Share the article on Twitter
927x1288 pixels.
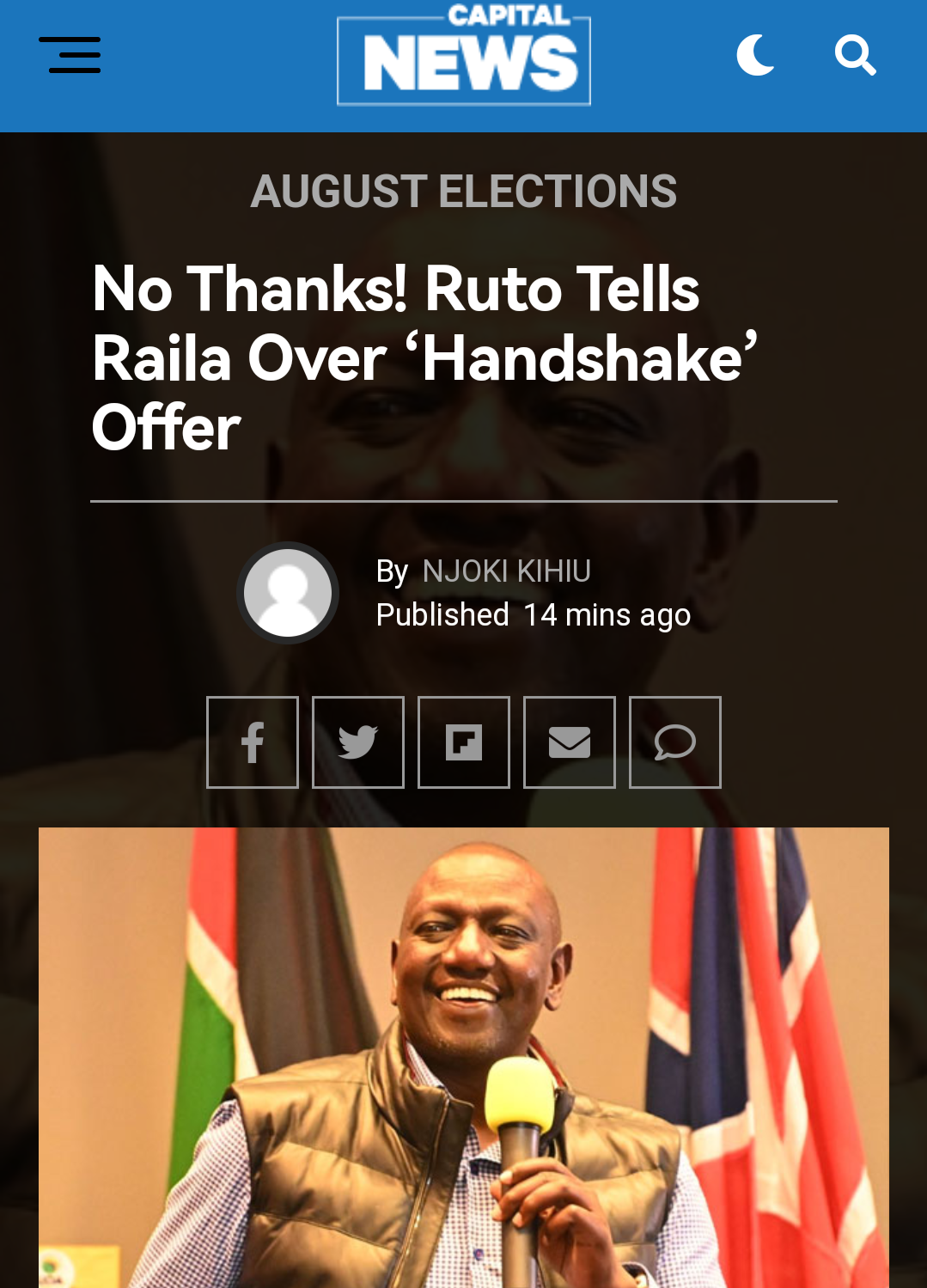click(358, 742)
